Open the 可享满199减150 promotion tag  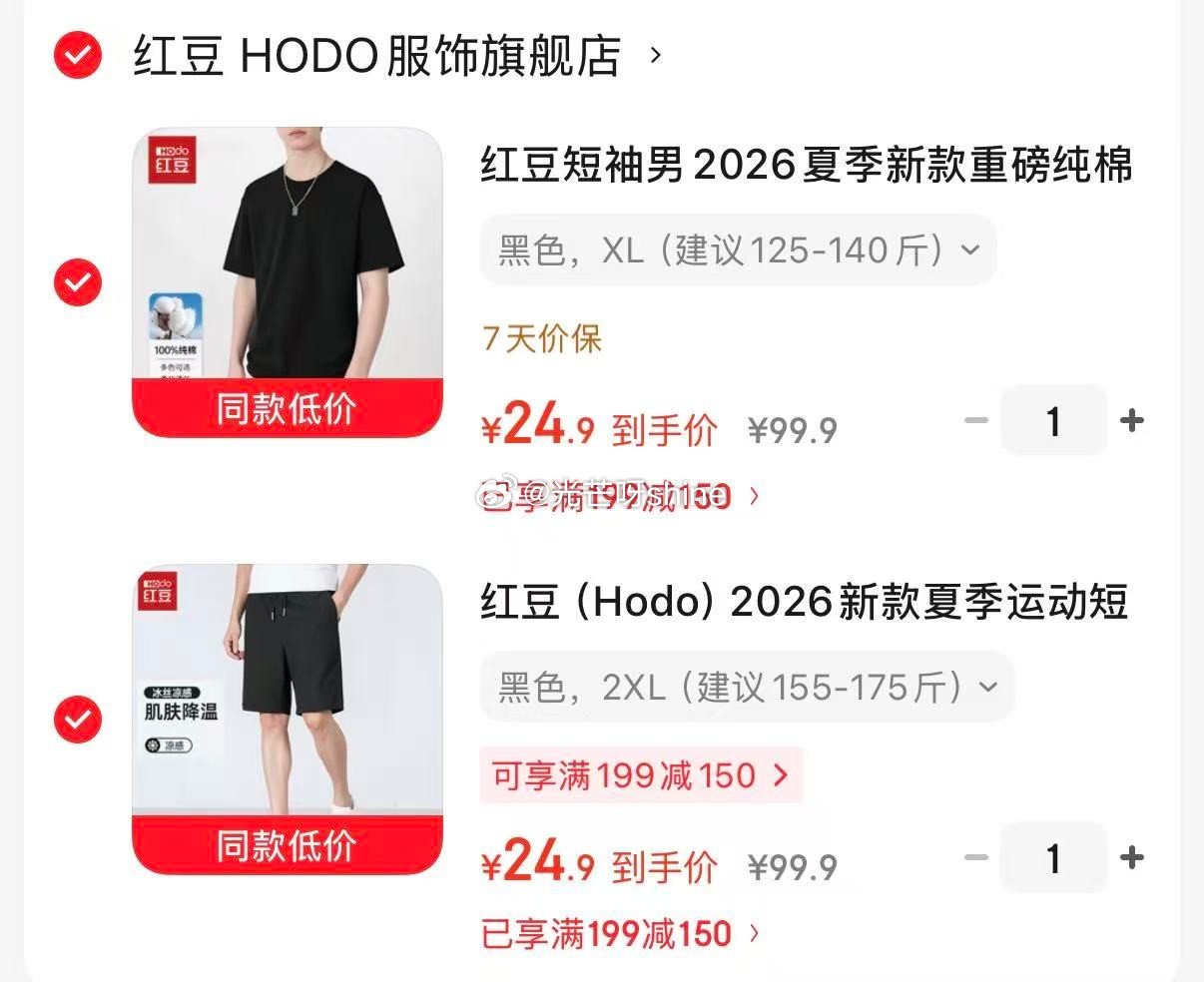641,774
